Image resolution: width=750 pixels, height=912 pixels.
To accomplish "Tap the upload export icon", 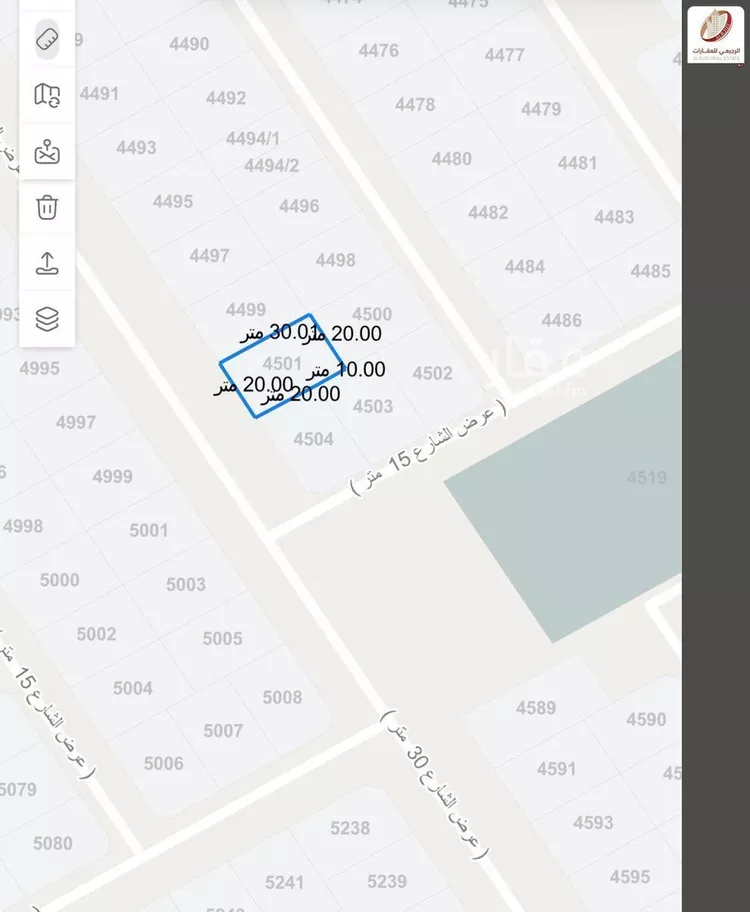I will (47, 263).
